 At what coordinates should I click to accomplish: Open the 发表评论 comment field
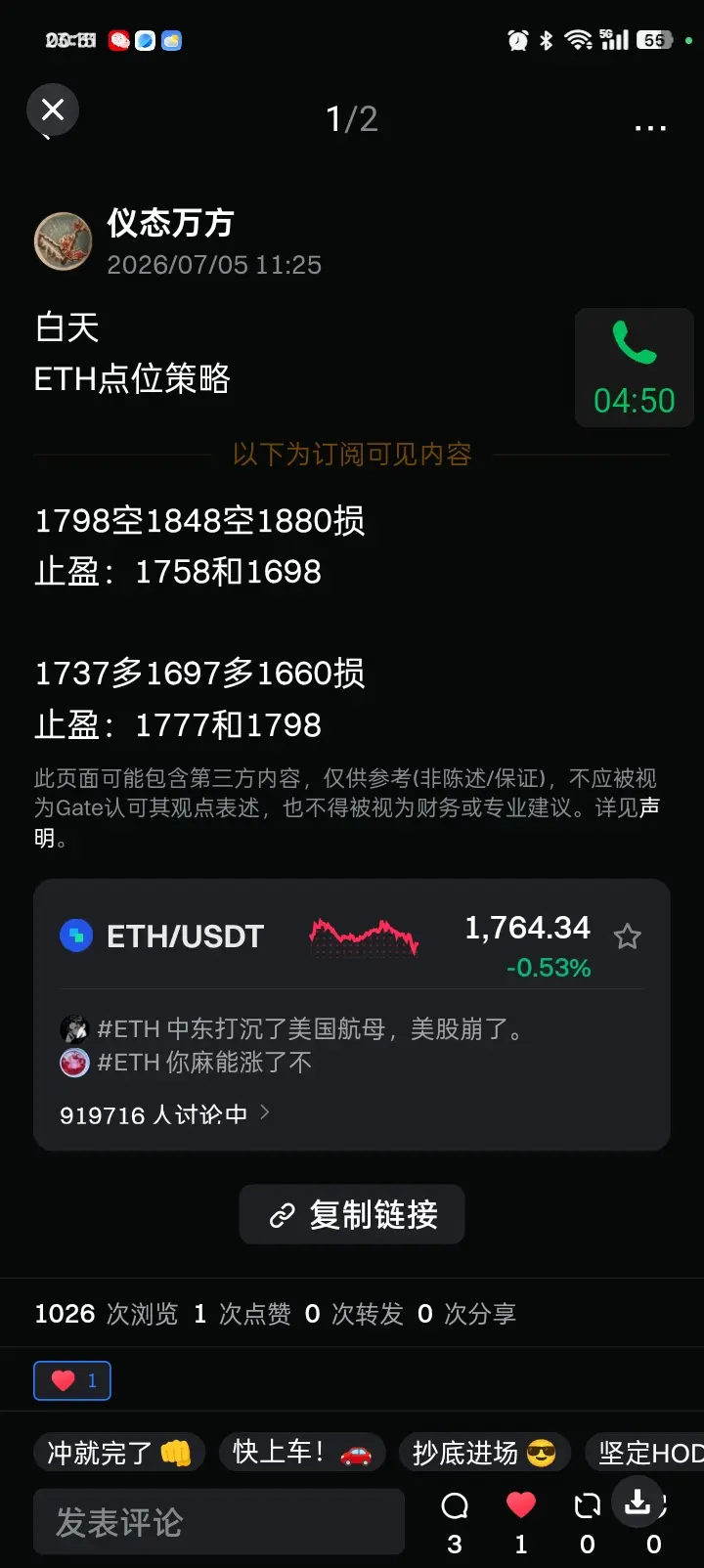tap(219, 1522)
